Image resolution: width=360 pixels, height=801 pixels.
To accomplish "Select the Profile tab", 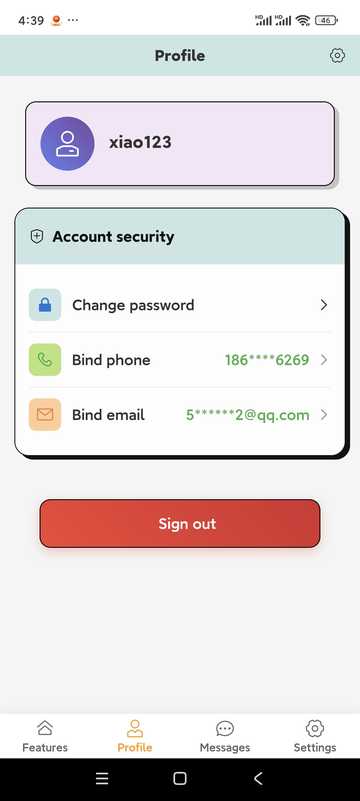I will click(x=135, y=736).
